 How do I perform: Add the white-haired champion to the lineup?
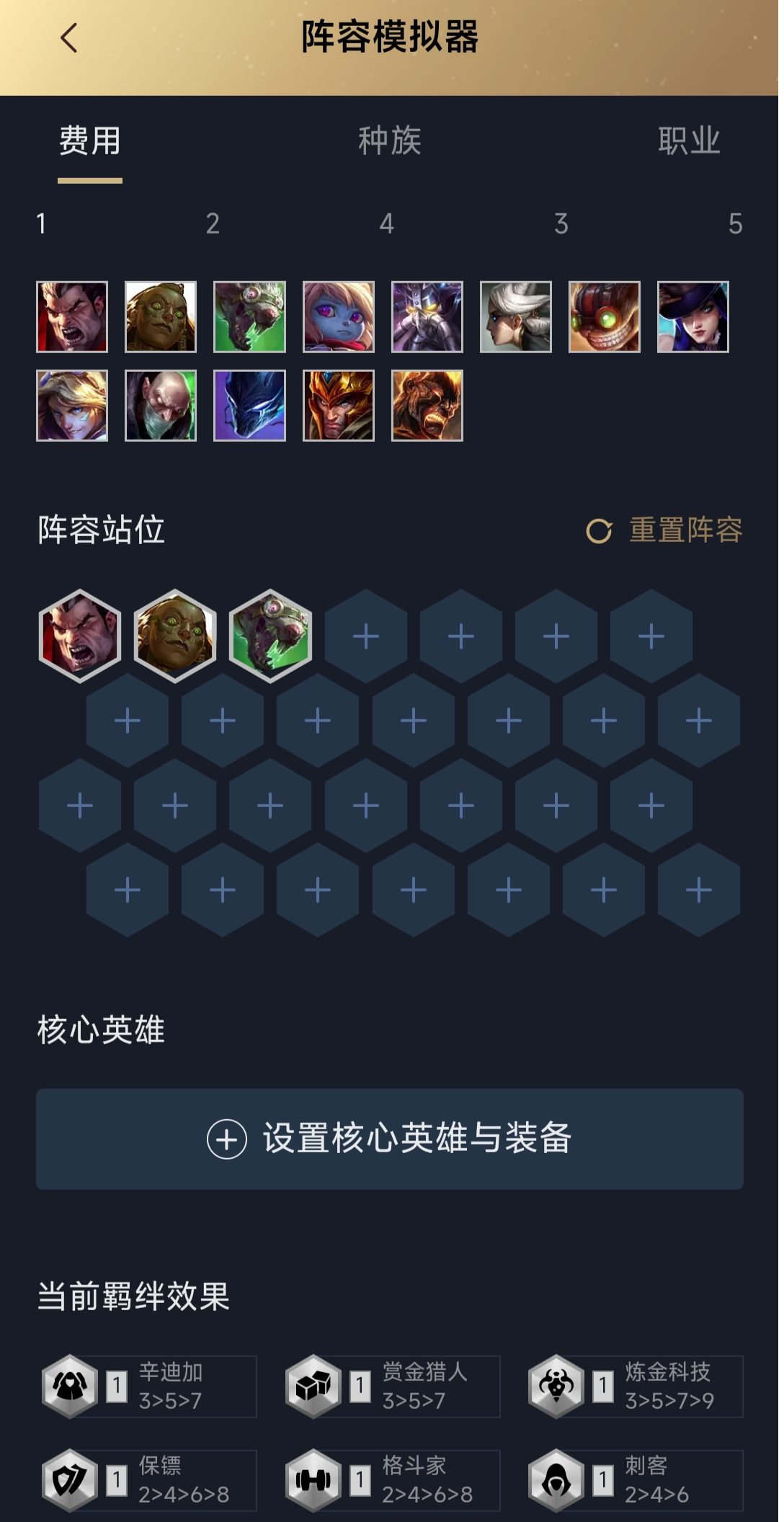click(x=515, y=317)
